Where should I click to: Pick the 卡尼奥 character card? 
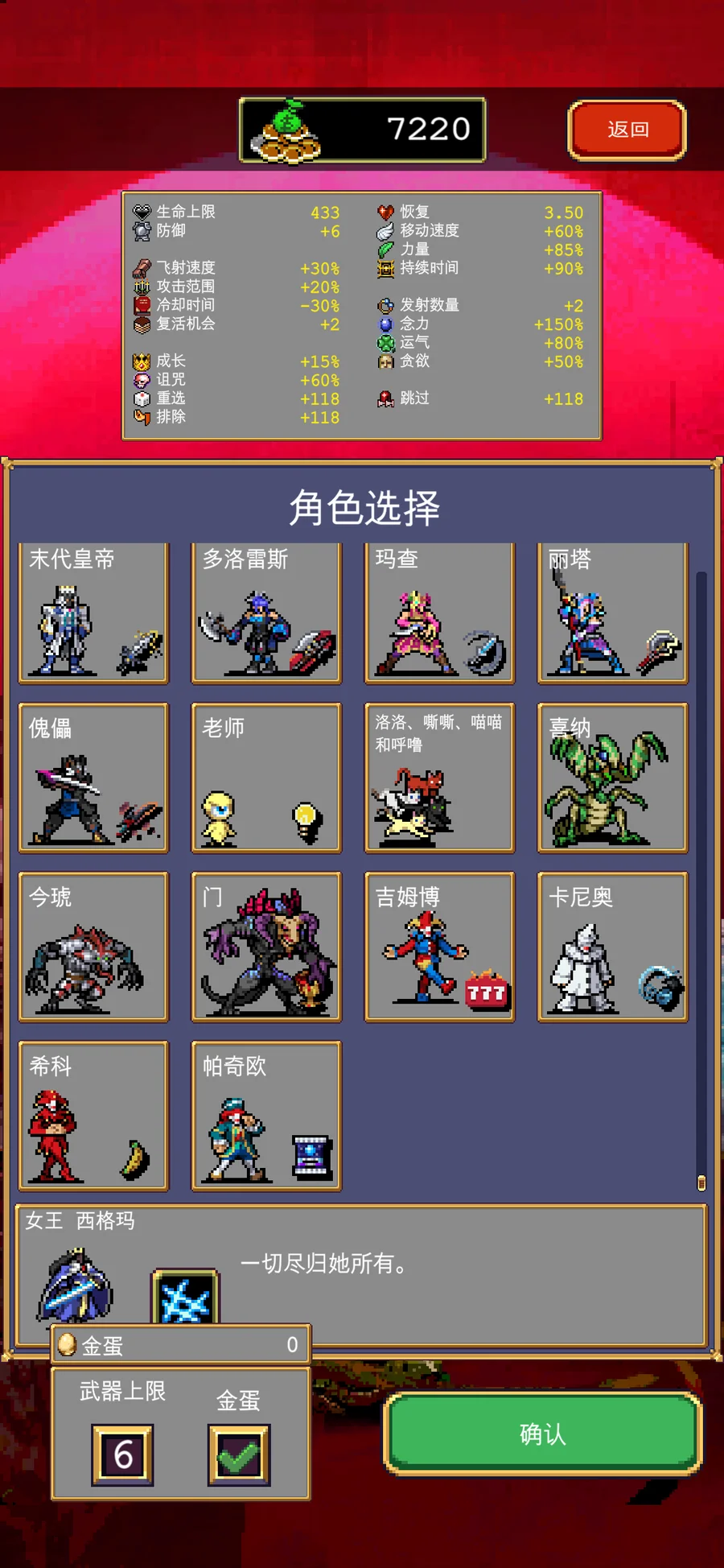click(x=612, y=947)
